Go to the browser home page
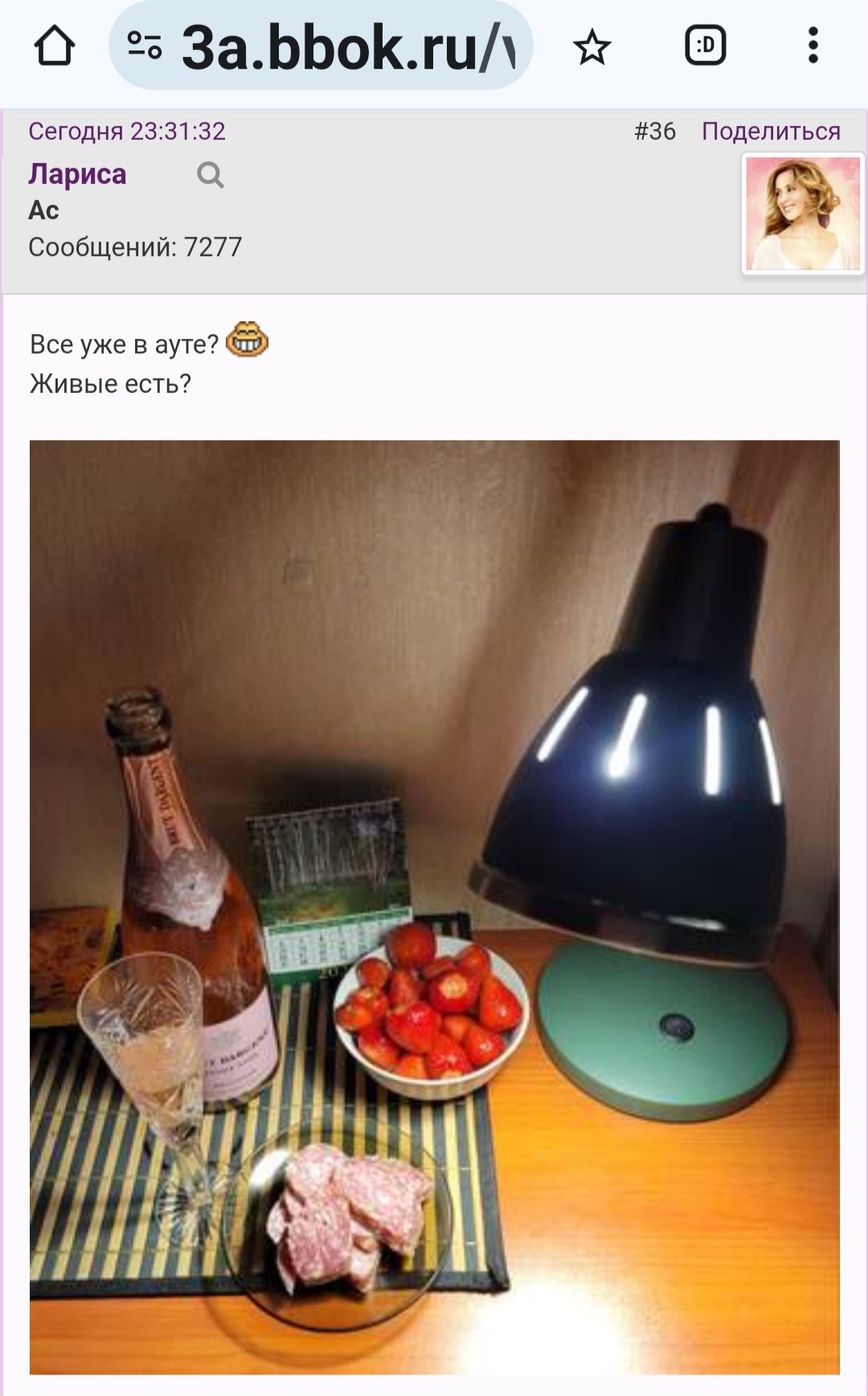The height and width of the screenshot is (1396, 868). tap(55, 46)
